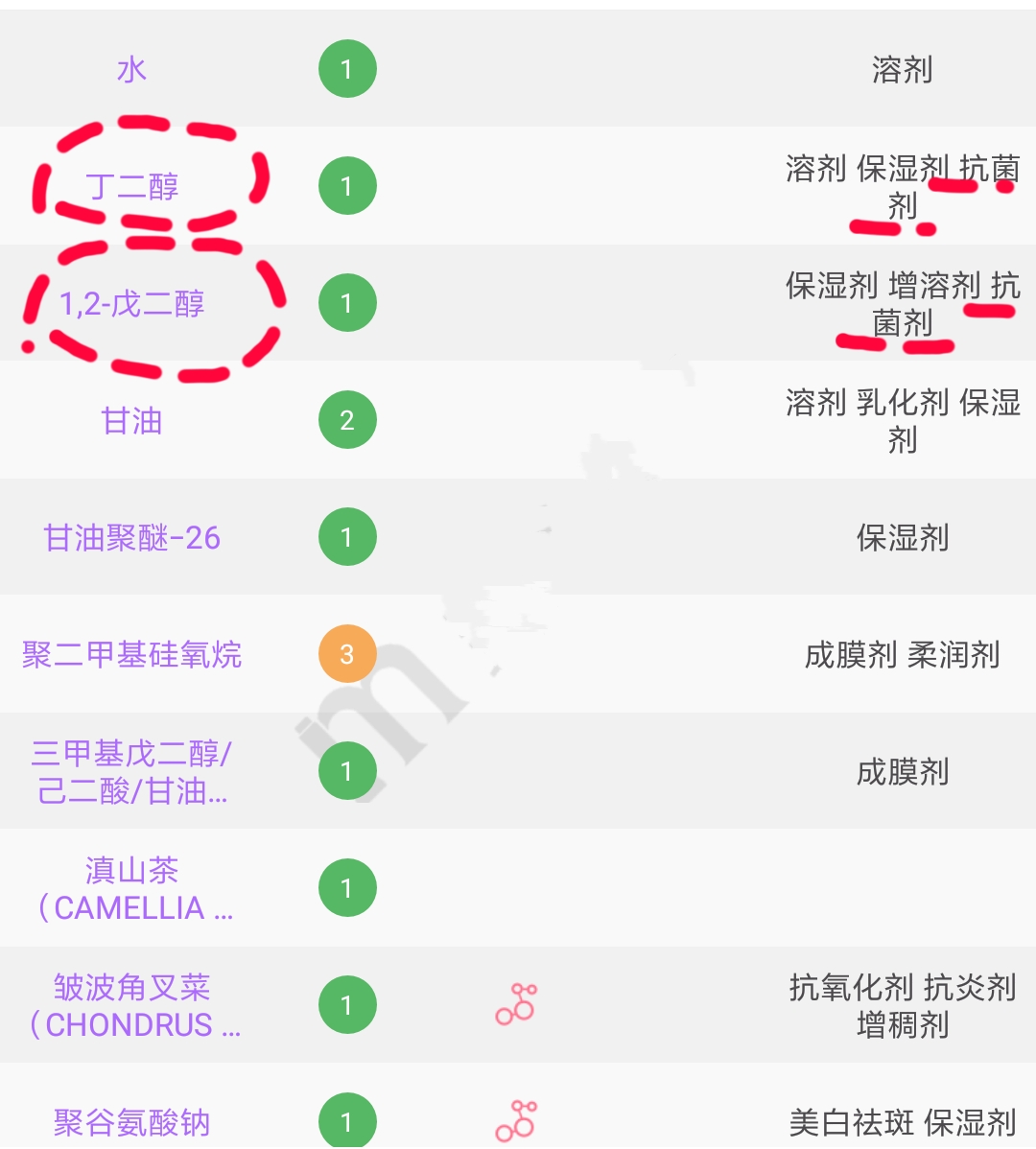Screen dimensions: 1036x1149
Task: Open the 丁二醇 ingredient page
Action: 131,186
